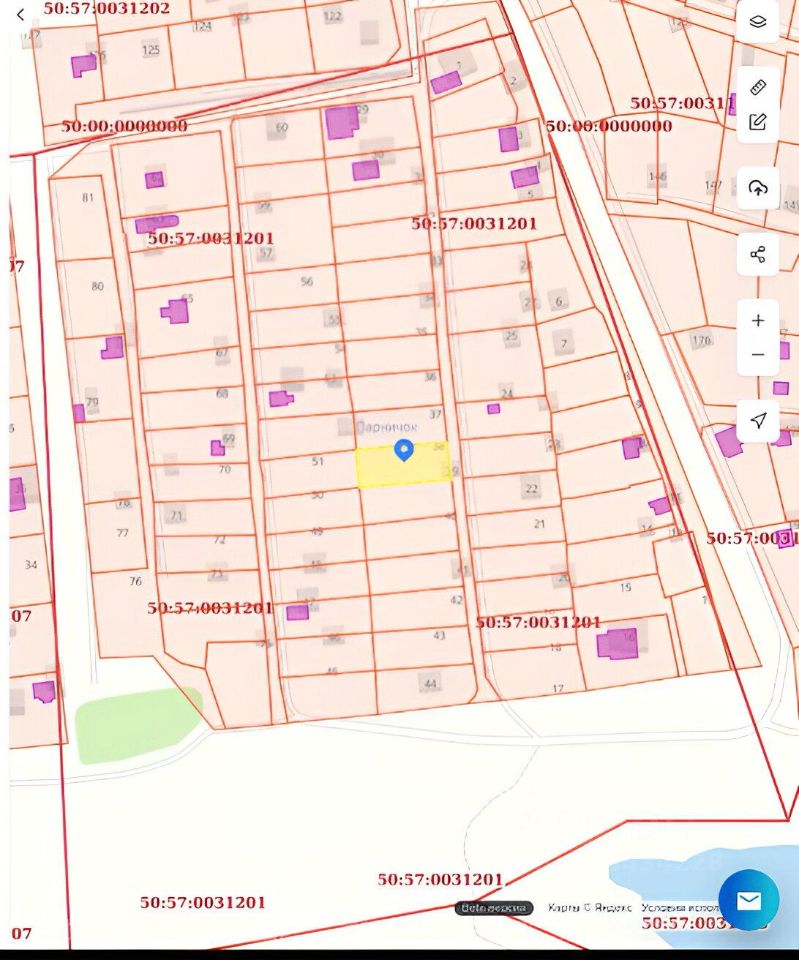
Task: Tap the upload icon
Action: coord(758,188)
